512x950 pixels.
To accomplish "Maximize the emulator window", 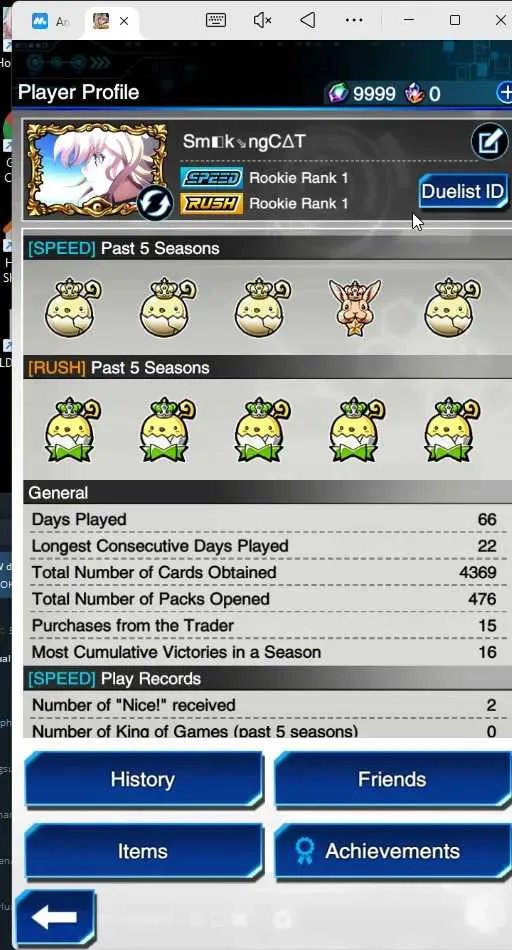I will (455, 21).
